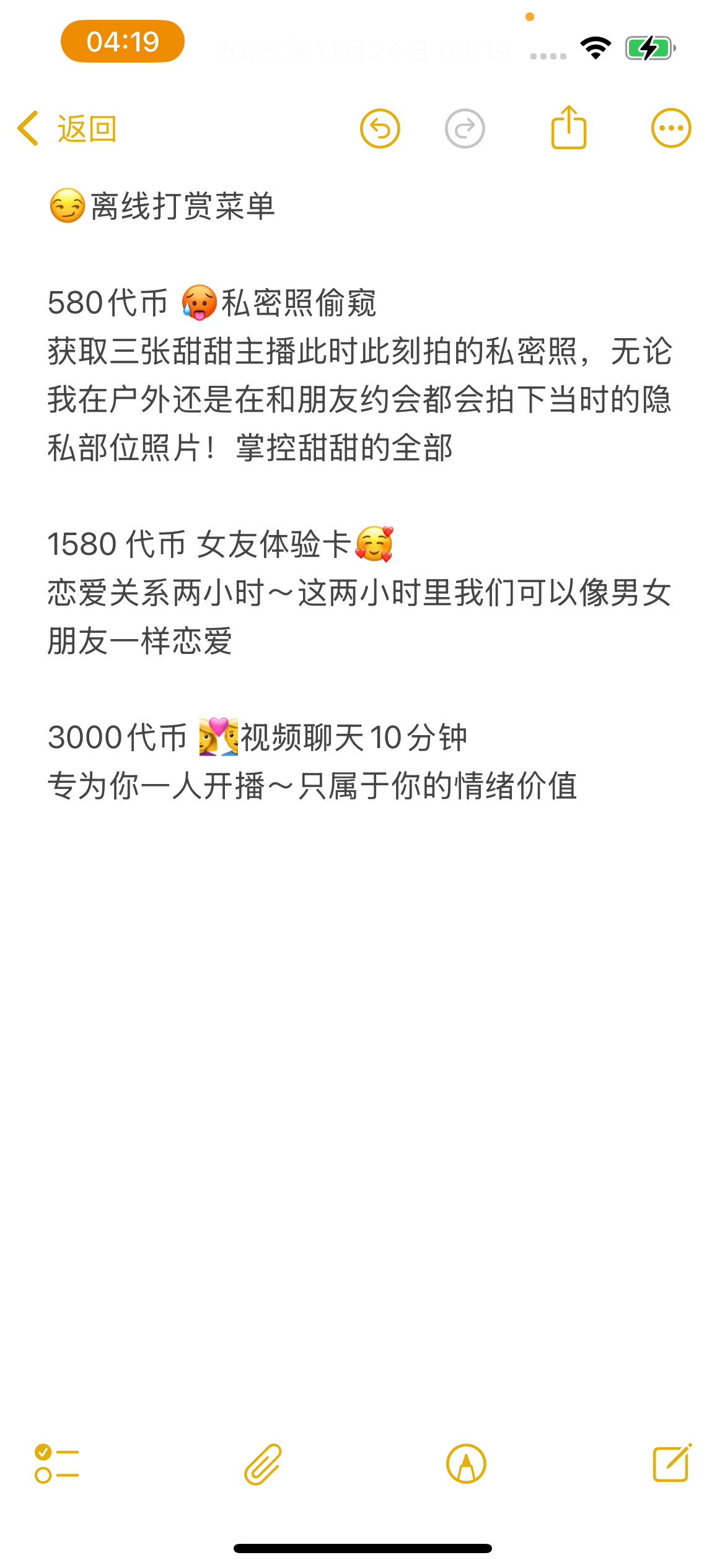725x1568 pixels.
Task: Undo the last edit
Action: (380, 129)
